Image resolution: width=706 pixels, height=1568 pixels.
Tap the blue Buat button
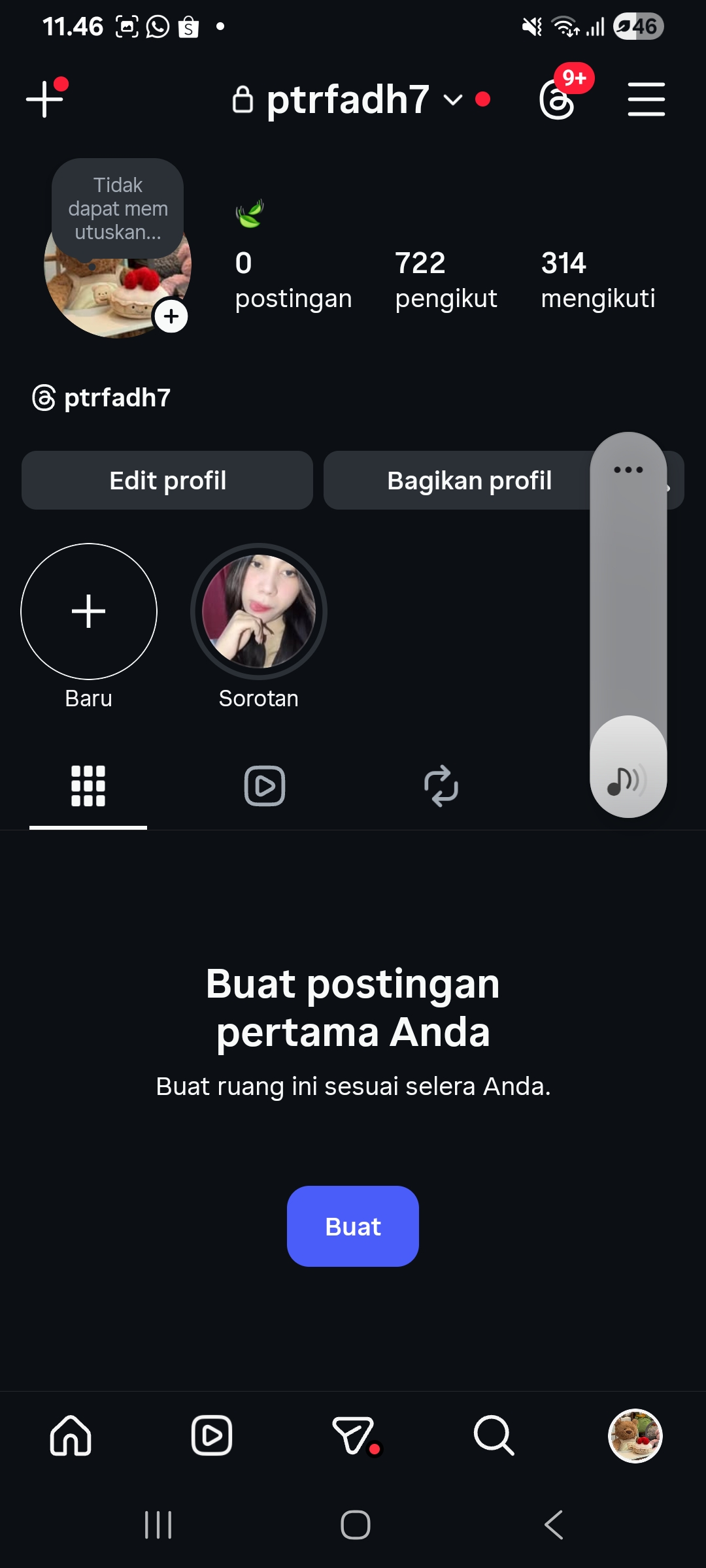(x=353, y=1226)
